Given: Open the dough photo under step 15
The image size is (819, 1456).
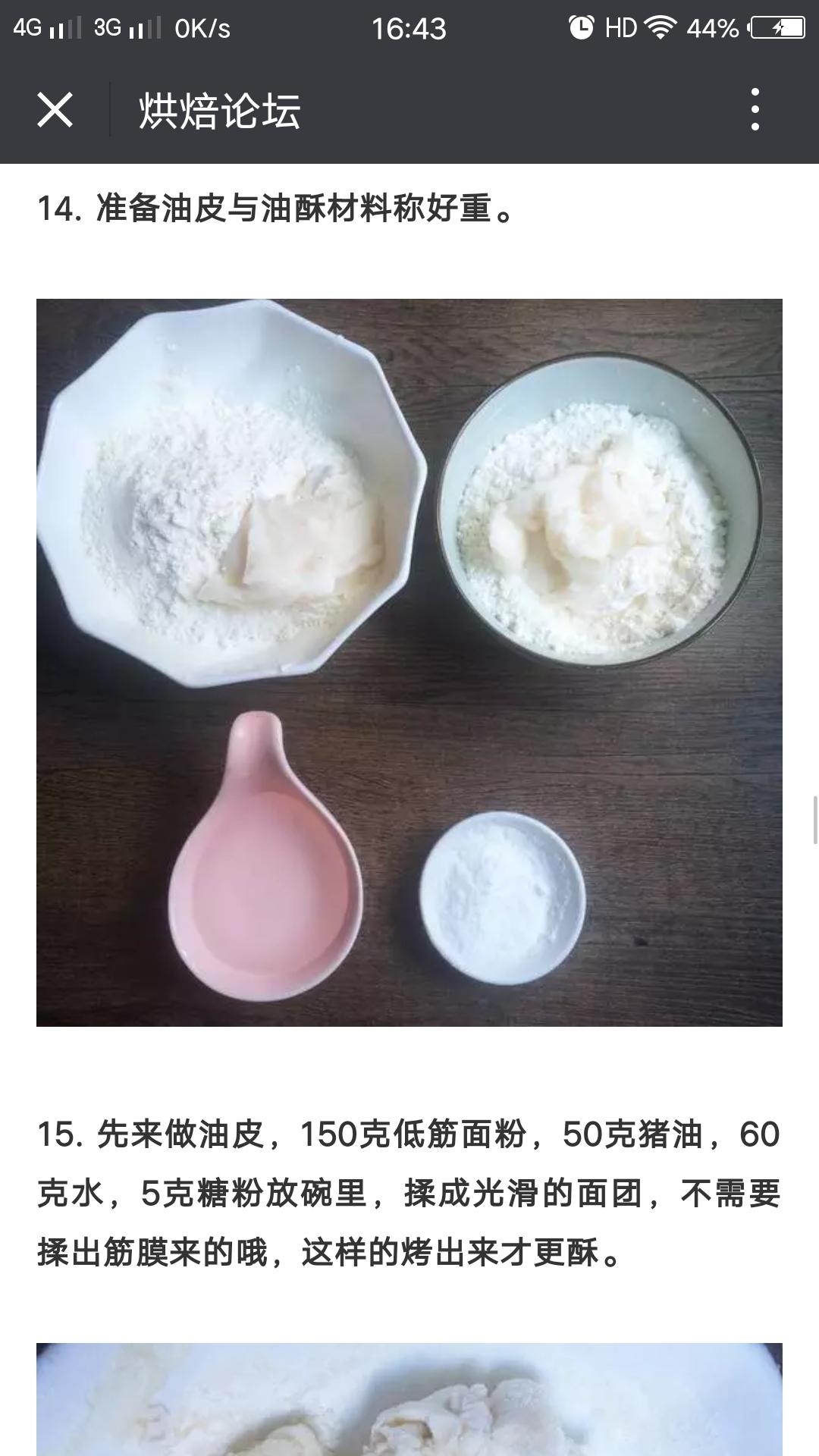Looking at the screenshot, I should pyautogui.click(x=409, y=1399).
